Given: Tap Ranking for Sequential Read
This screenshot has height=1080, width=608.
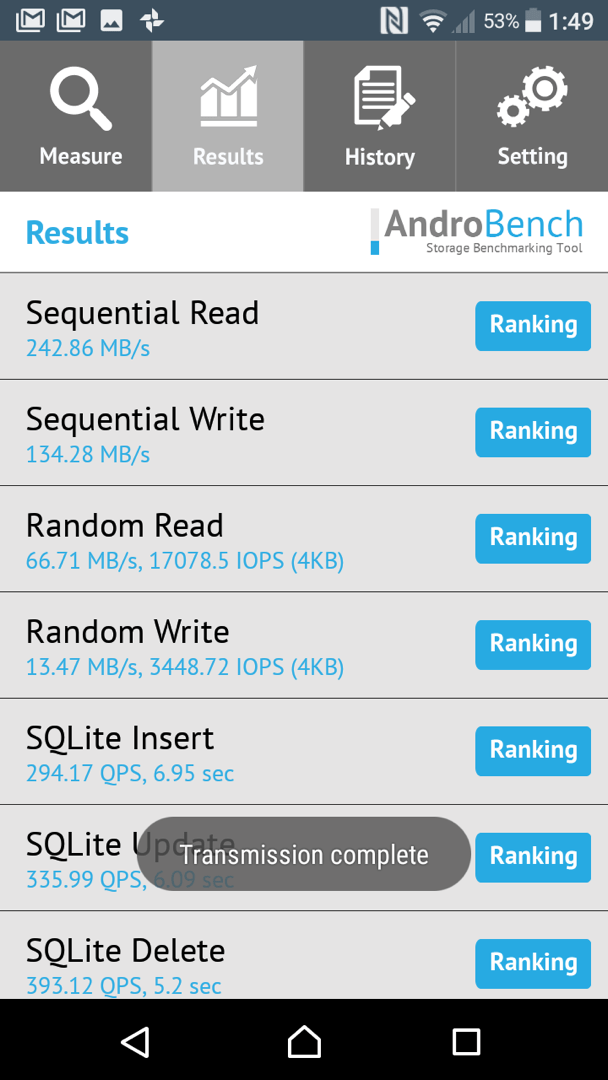Looking at the screenshot, I should (533, 326).
